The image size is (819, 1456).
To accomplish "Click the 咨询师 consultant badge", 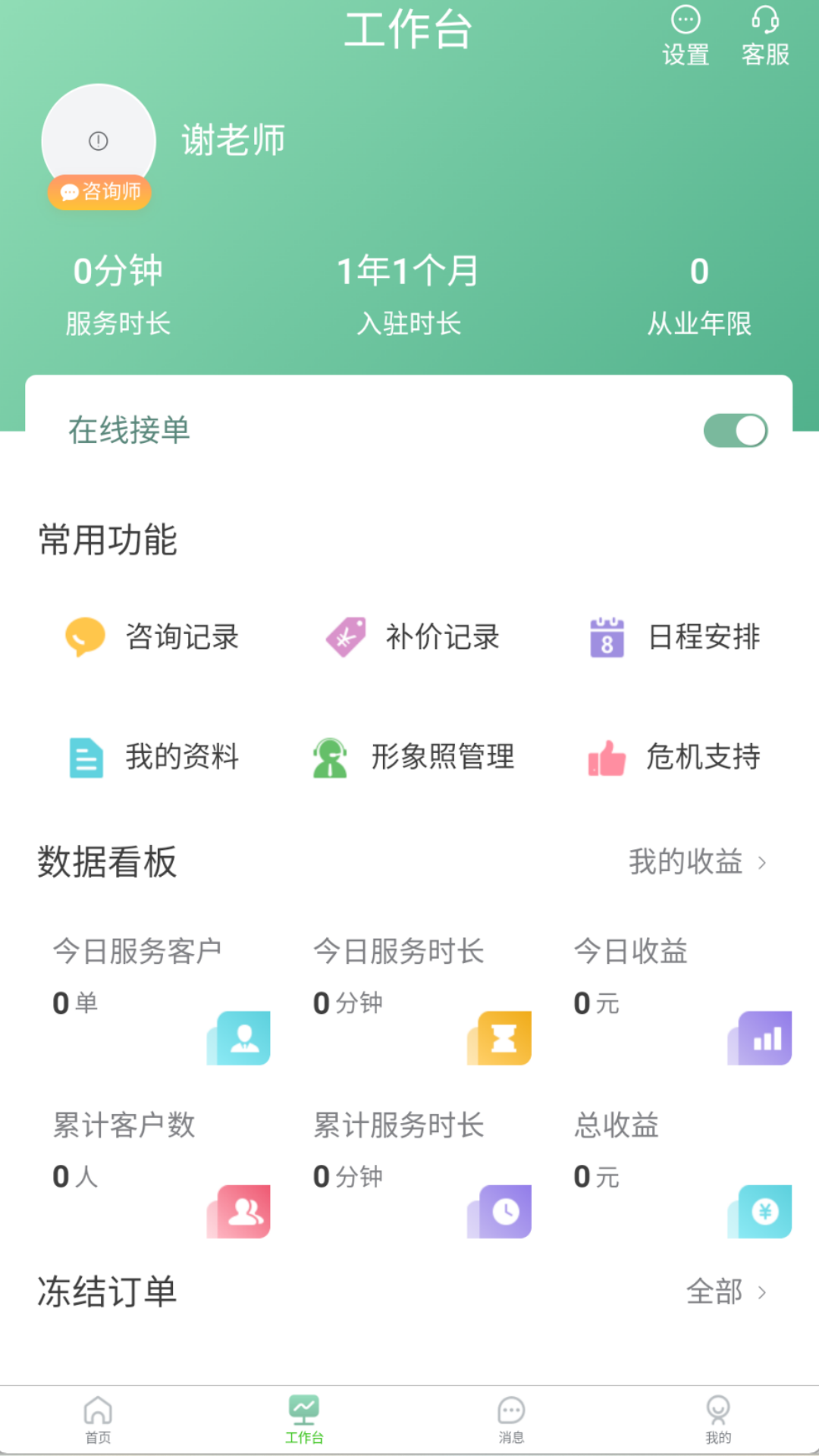I will coord(99,192).
